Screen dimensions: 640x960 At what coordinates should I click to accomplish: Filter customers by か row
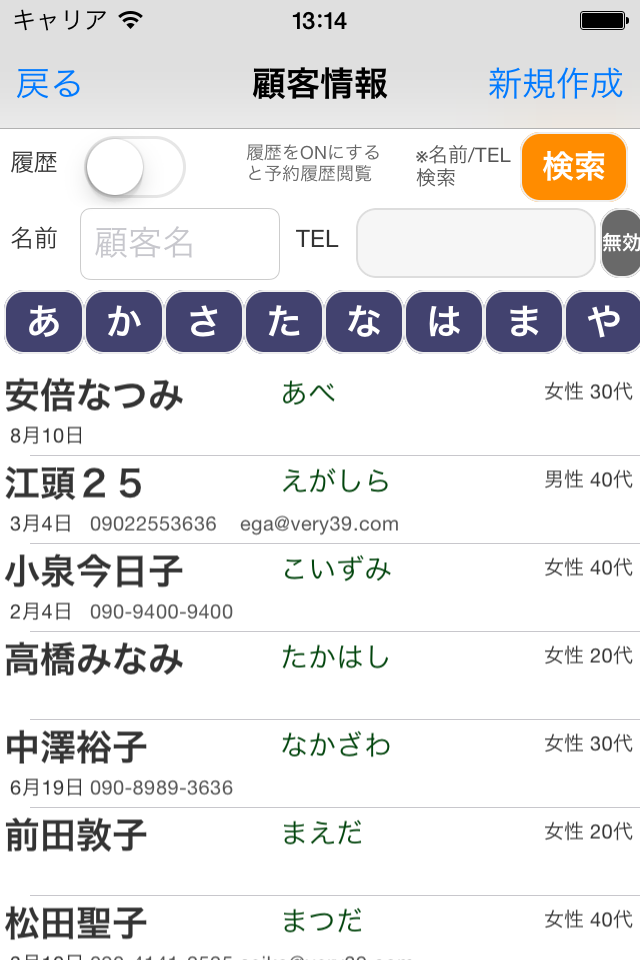click(124, 322)
